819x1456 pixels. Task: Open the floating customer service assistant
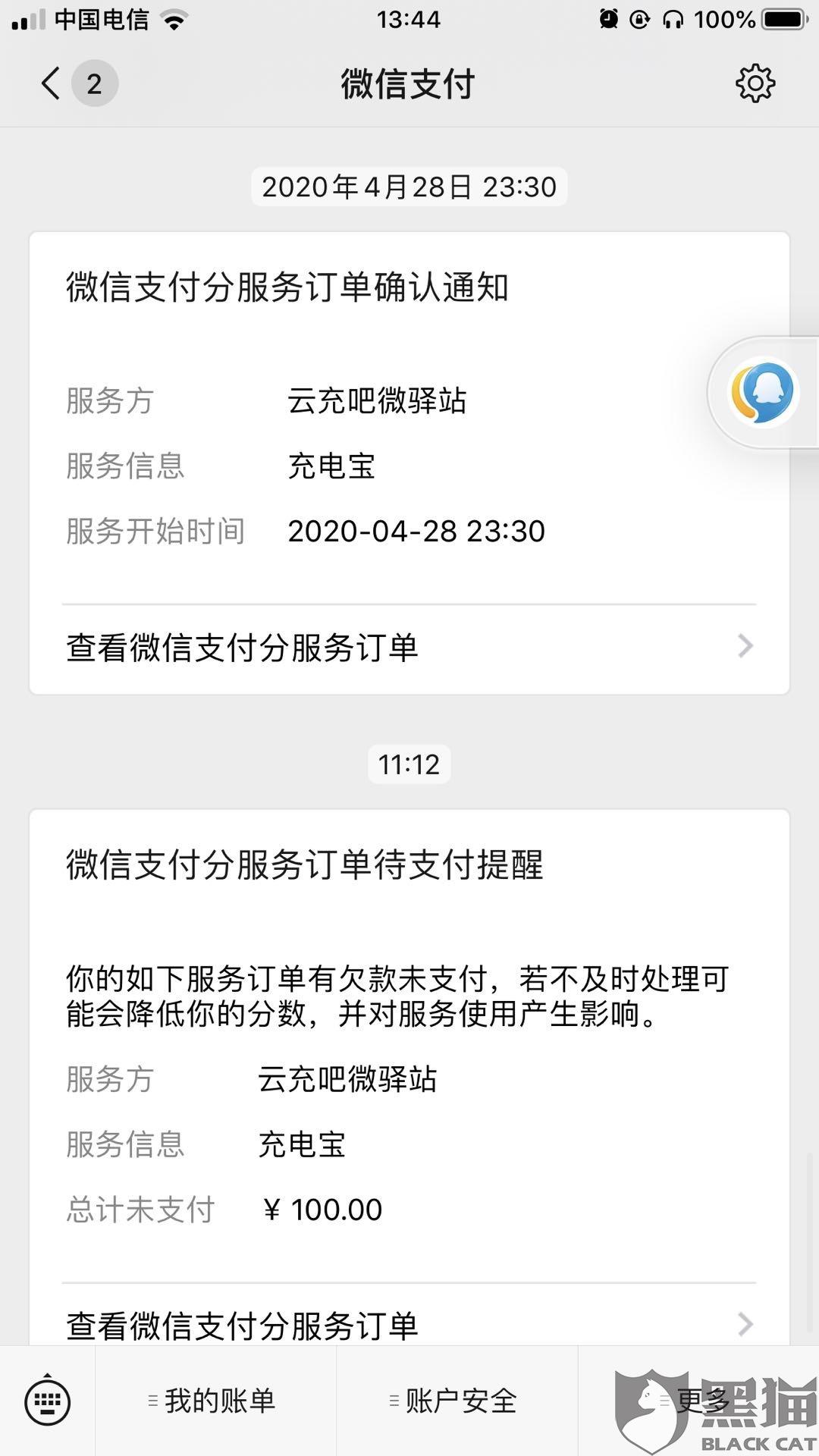[762, 393]
